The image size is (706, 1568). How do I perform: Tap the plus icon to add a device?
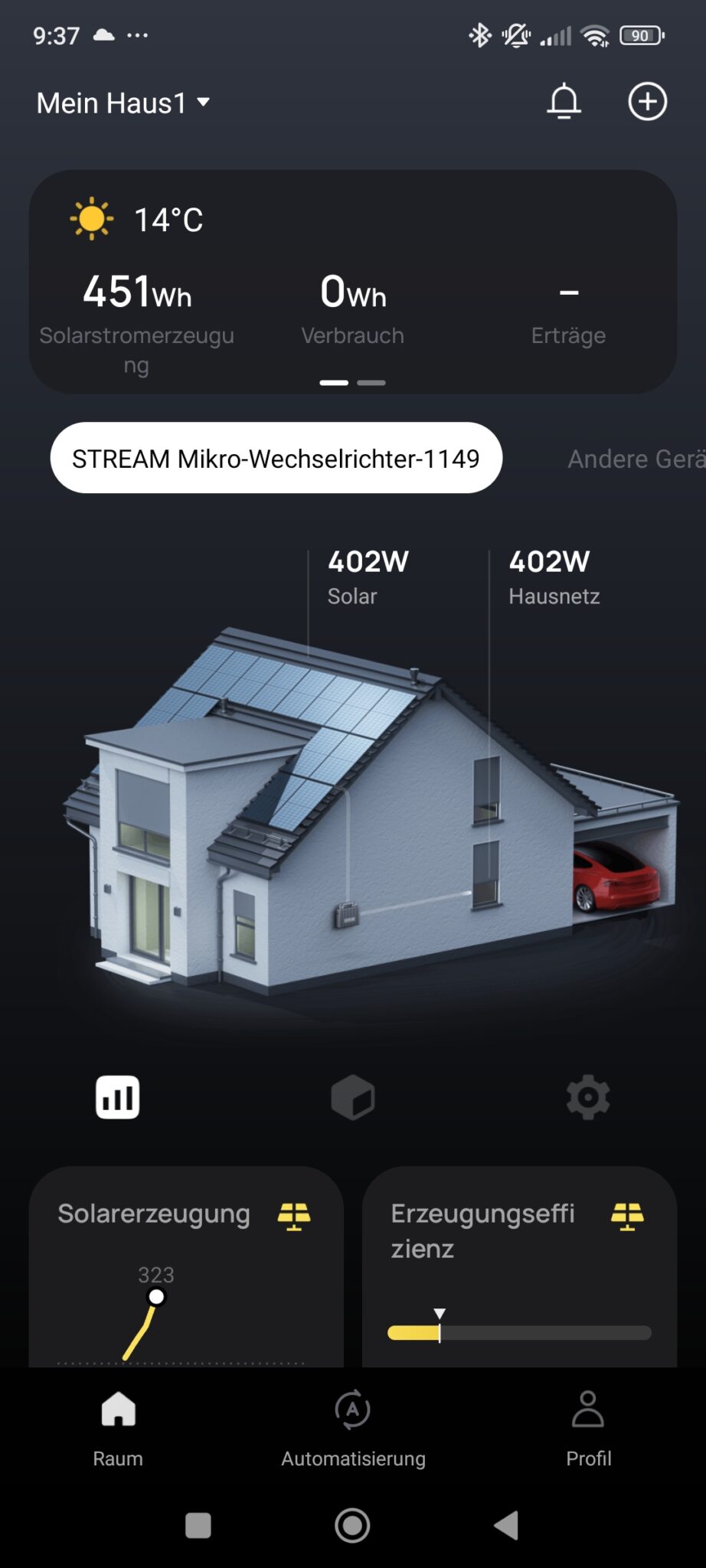pyautogui.click(x=648, y=102)
